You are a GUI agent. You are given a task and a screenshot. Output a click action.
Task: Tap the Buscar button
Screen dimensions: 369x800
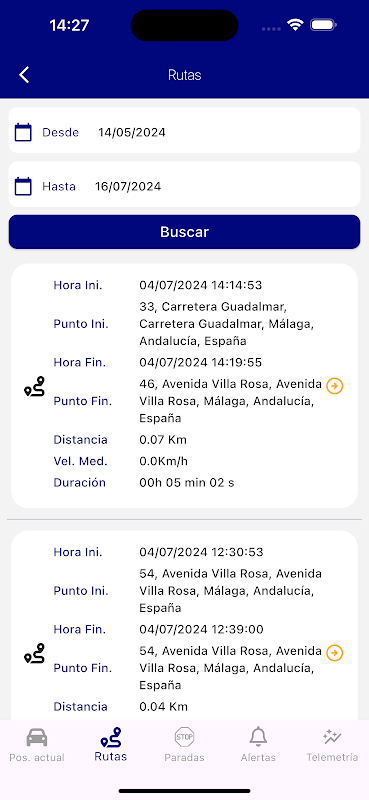184,232
